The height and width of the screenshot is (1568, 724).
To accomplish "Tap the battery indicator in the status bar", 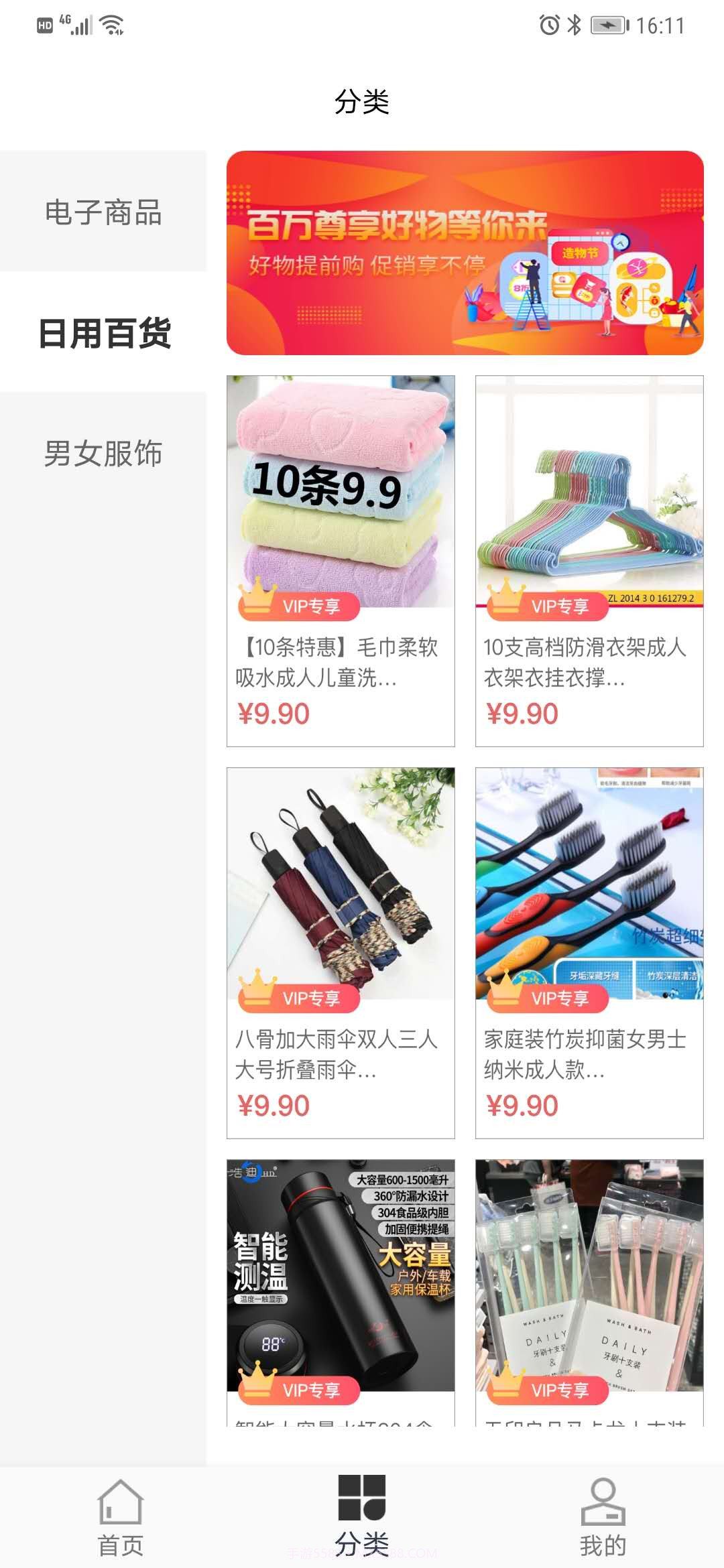I will point(609,25).
